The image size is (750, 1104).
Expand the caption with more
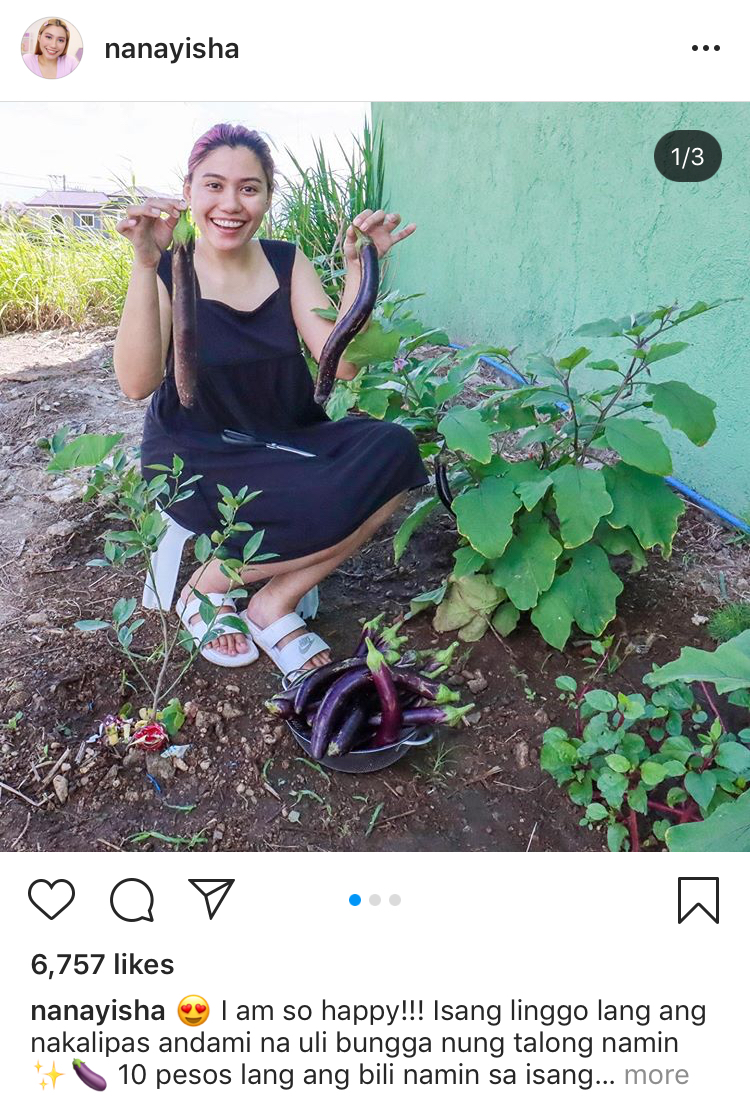(x=656, y=1075)
